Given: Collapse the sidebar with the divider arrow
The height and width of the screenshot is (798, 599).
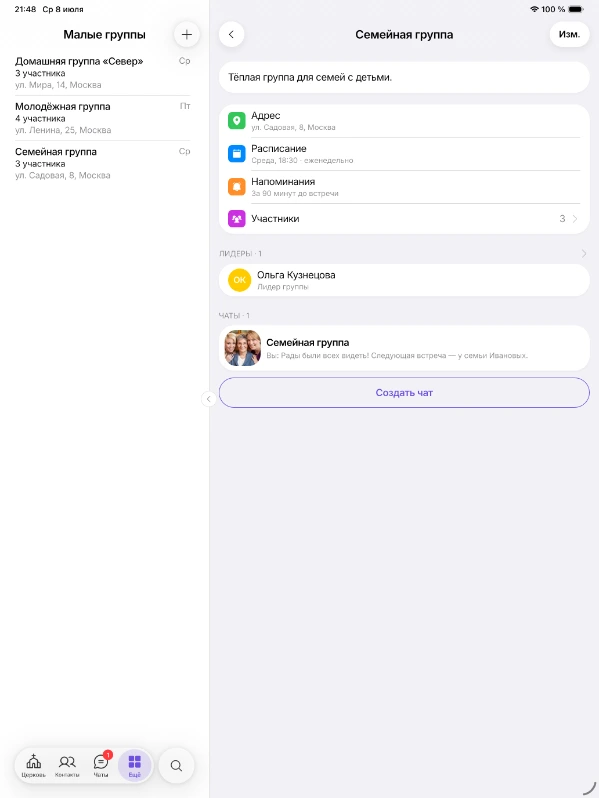Looking at the screenshot, I should pyautogui.click(x=209, y=399).
